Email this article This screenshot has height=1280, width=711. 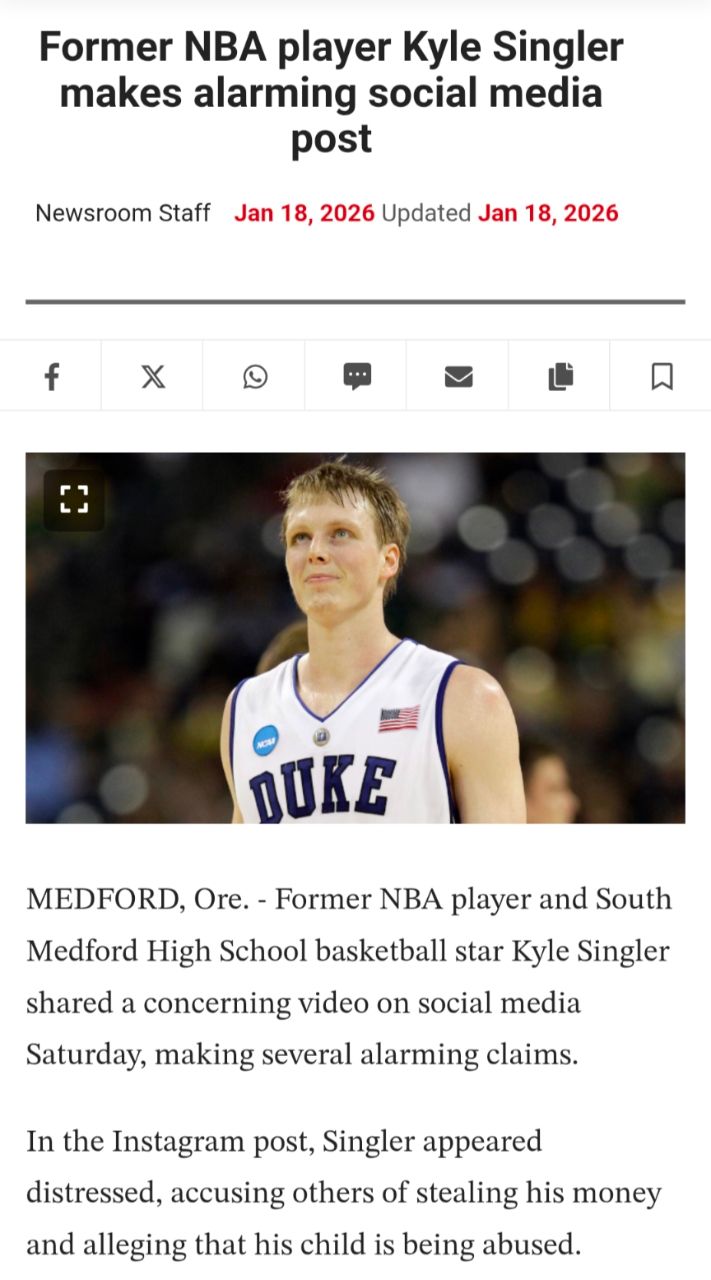tap(458, 376)
